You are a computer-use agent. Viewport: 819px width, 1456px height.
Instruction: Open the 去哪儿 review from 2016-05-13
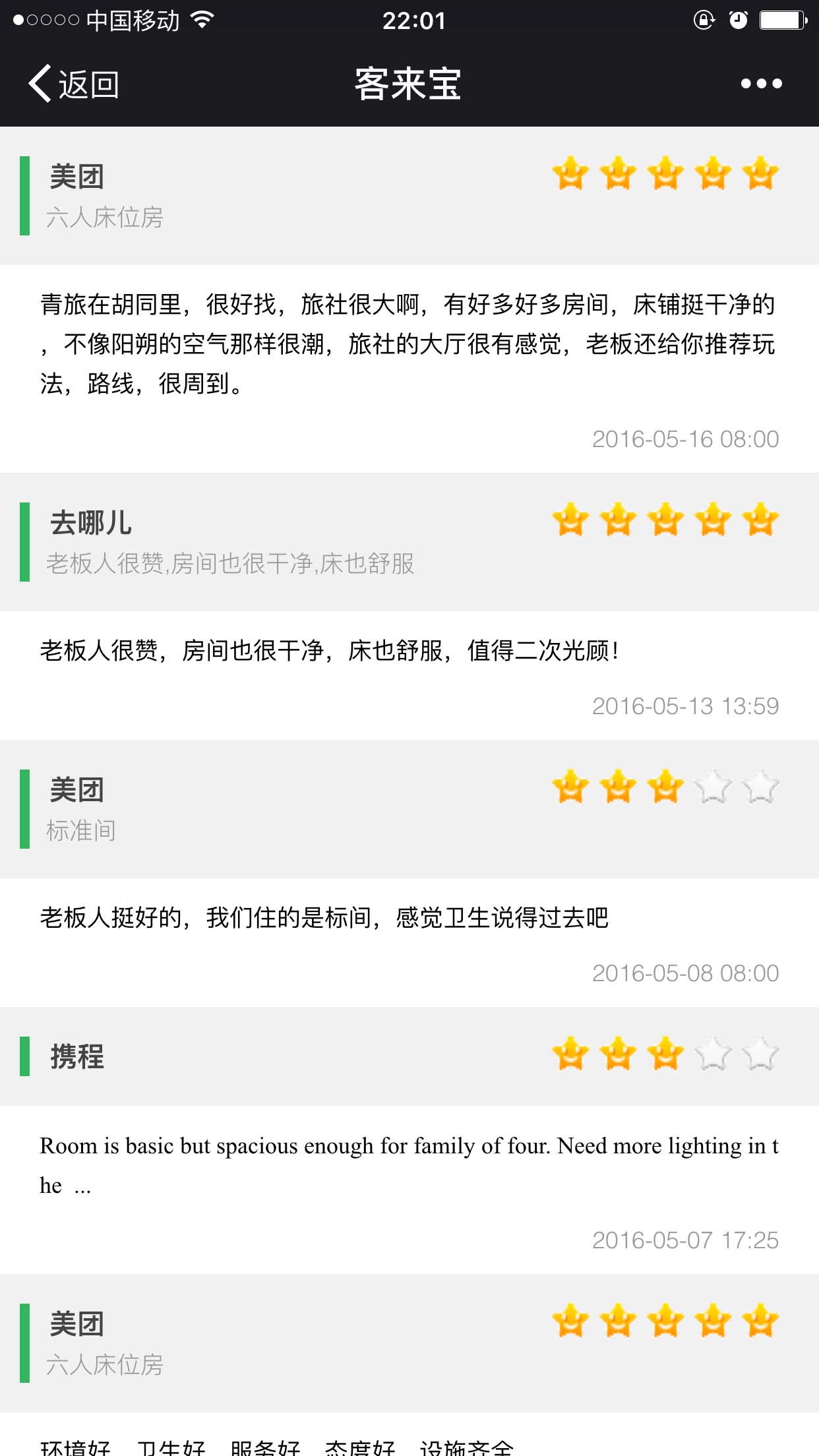409,607
